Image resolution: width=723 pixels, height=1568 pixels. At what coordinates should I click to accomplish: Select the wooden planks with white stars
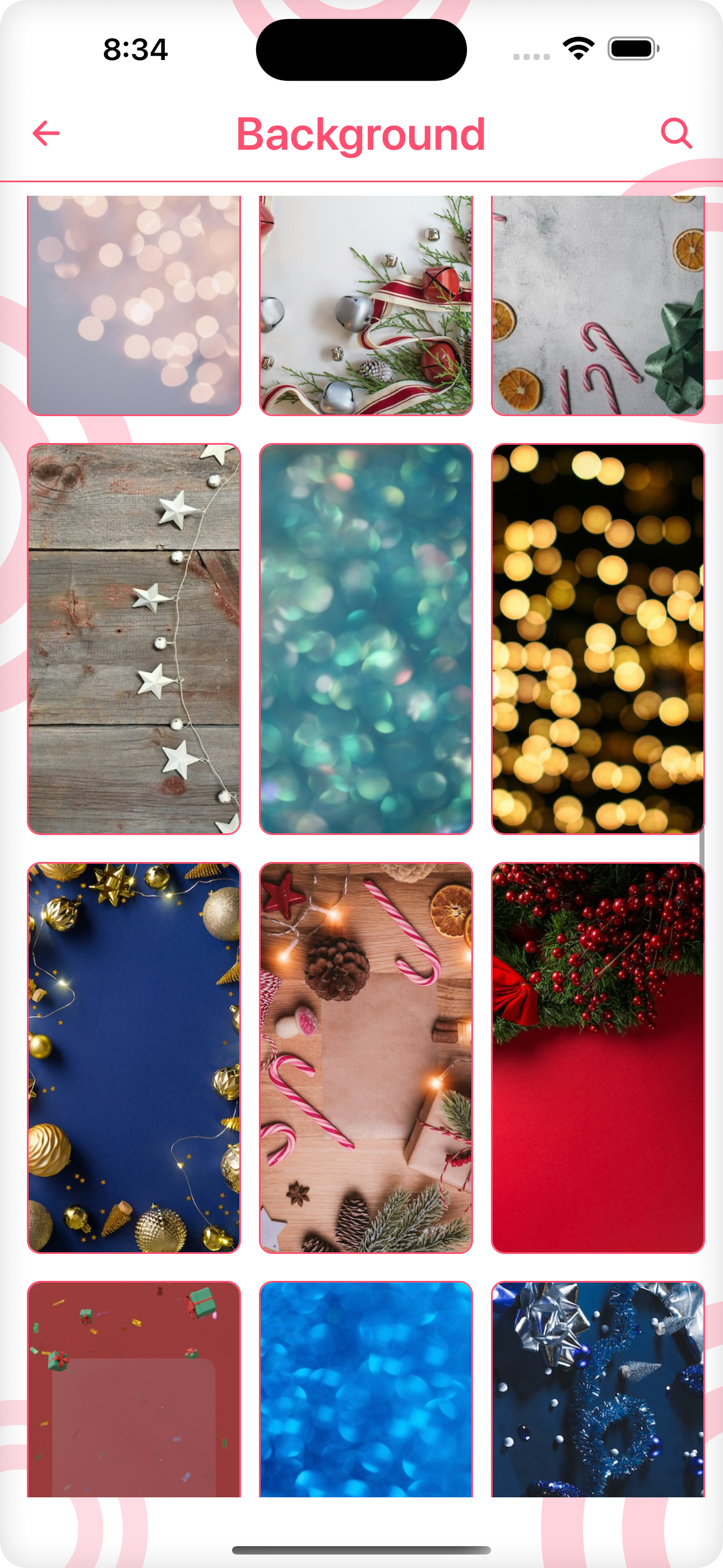134,639
